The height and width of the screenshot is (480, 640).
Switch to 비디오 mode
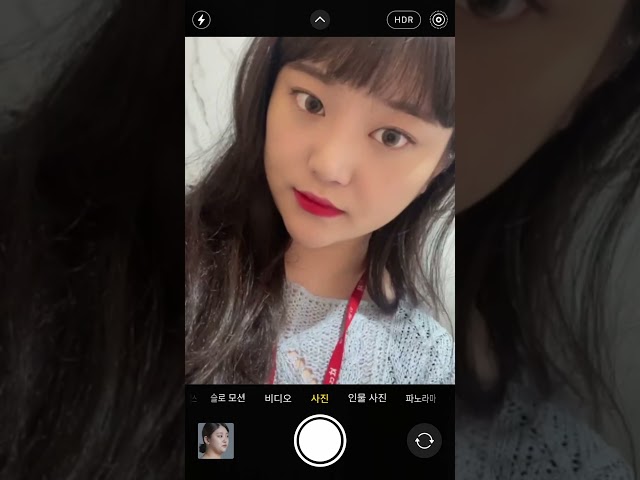click(x=278, y=398)
